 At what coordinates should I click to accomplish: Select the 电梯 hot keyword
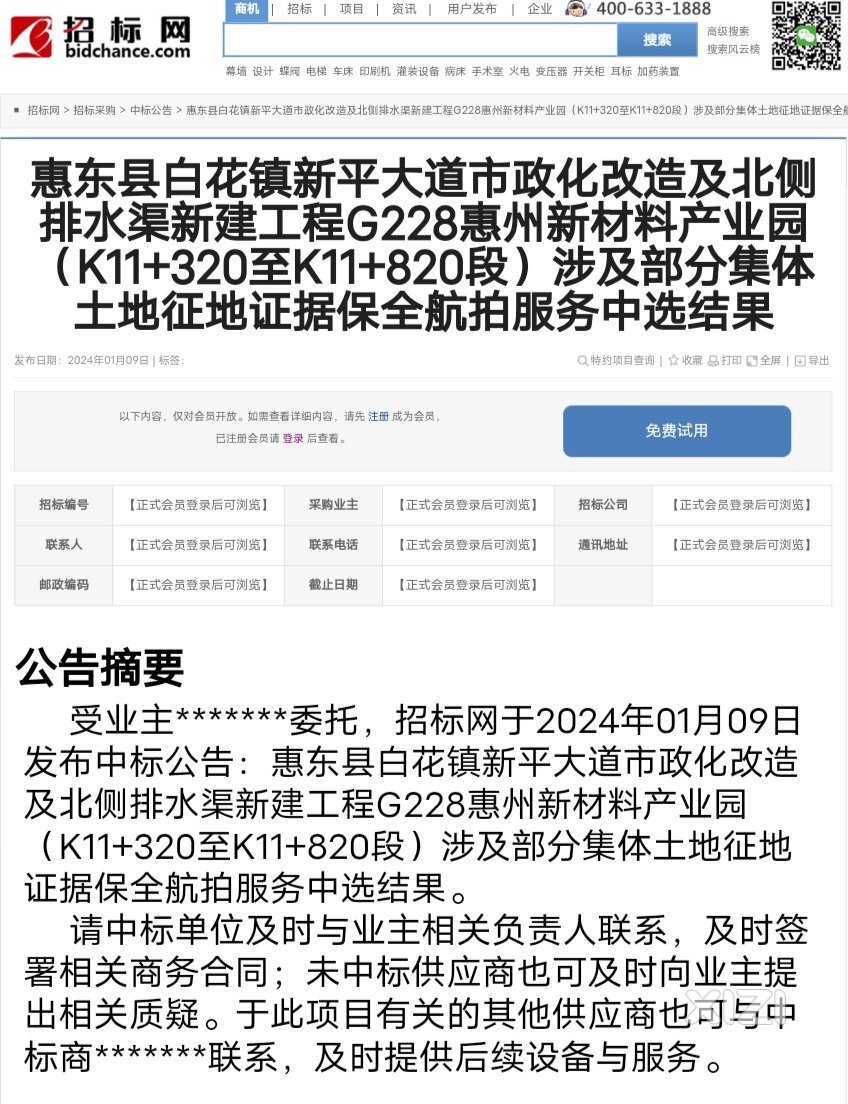click(316, 72)
